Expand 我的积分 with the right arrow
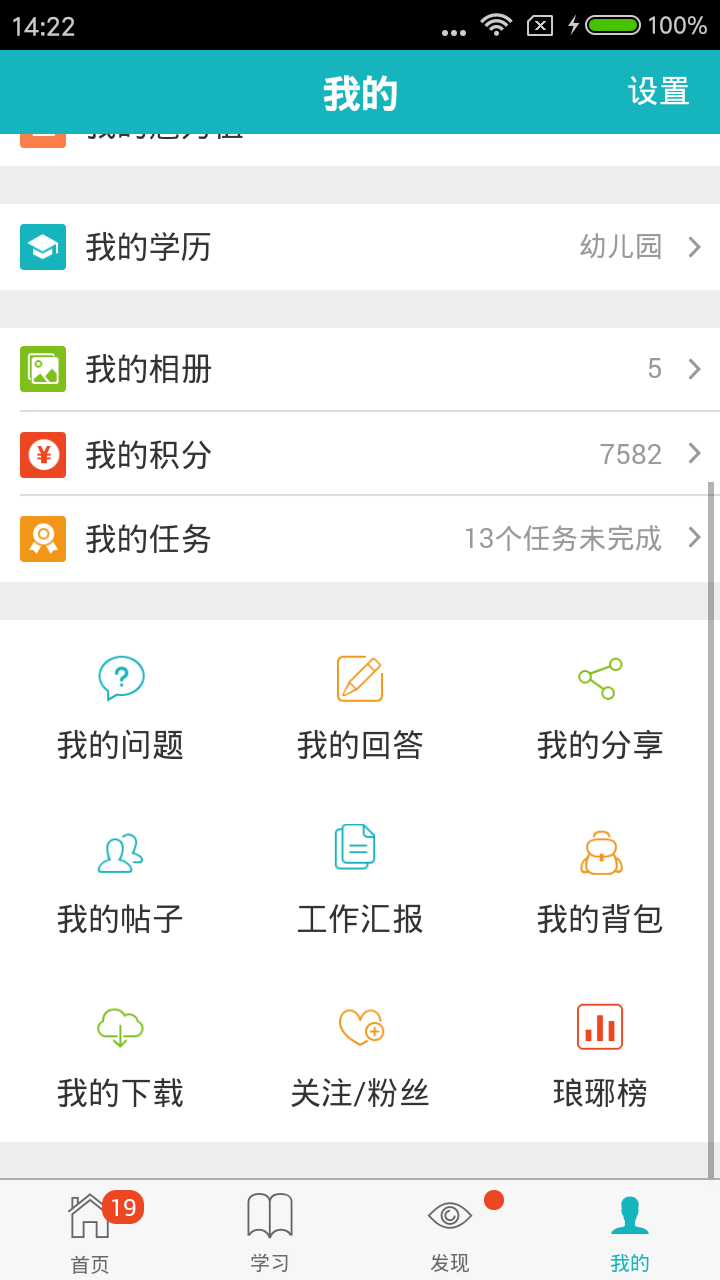 click(695, 454)
